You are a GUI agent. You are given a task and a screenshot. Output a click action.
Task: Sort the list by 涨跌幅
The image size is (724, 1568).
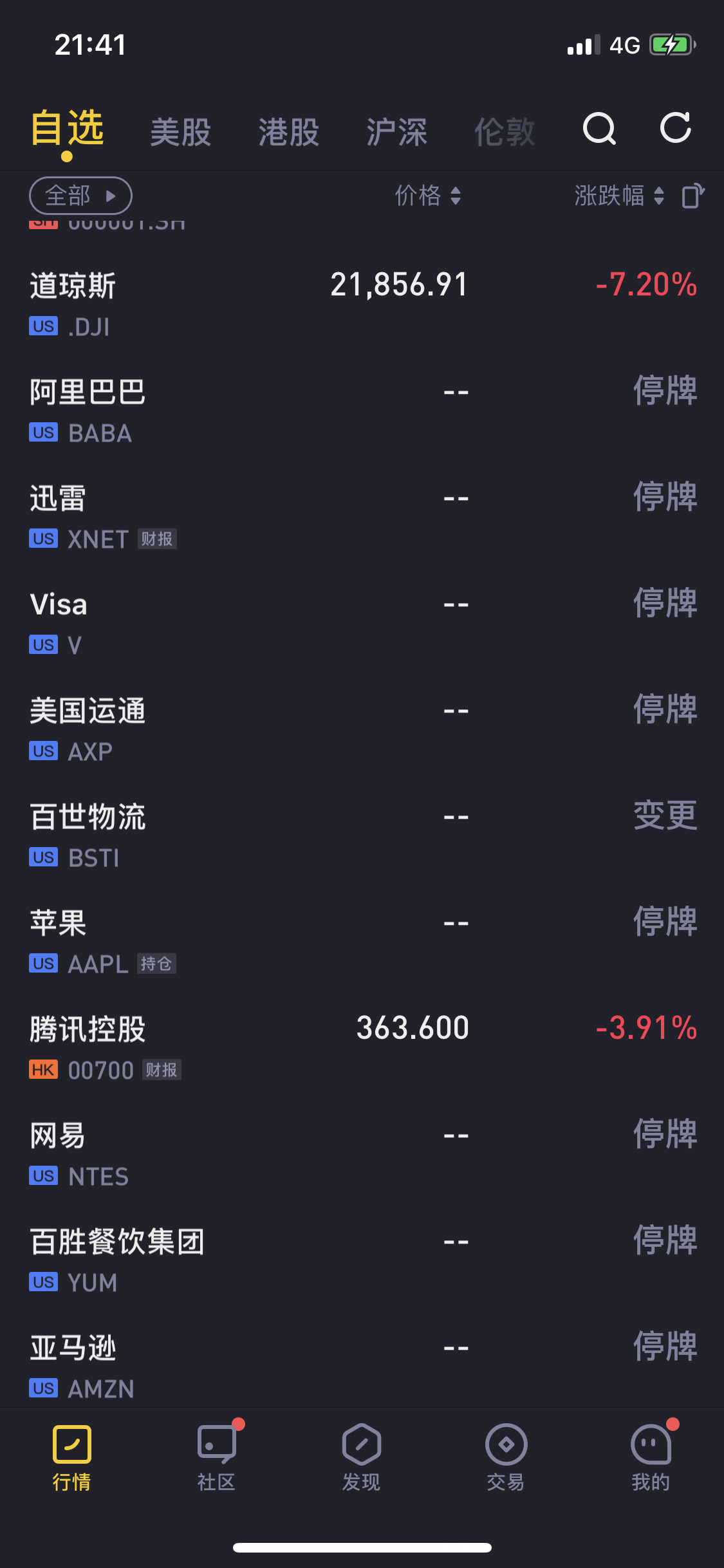619,195
